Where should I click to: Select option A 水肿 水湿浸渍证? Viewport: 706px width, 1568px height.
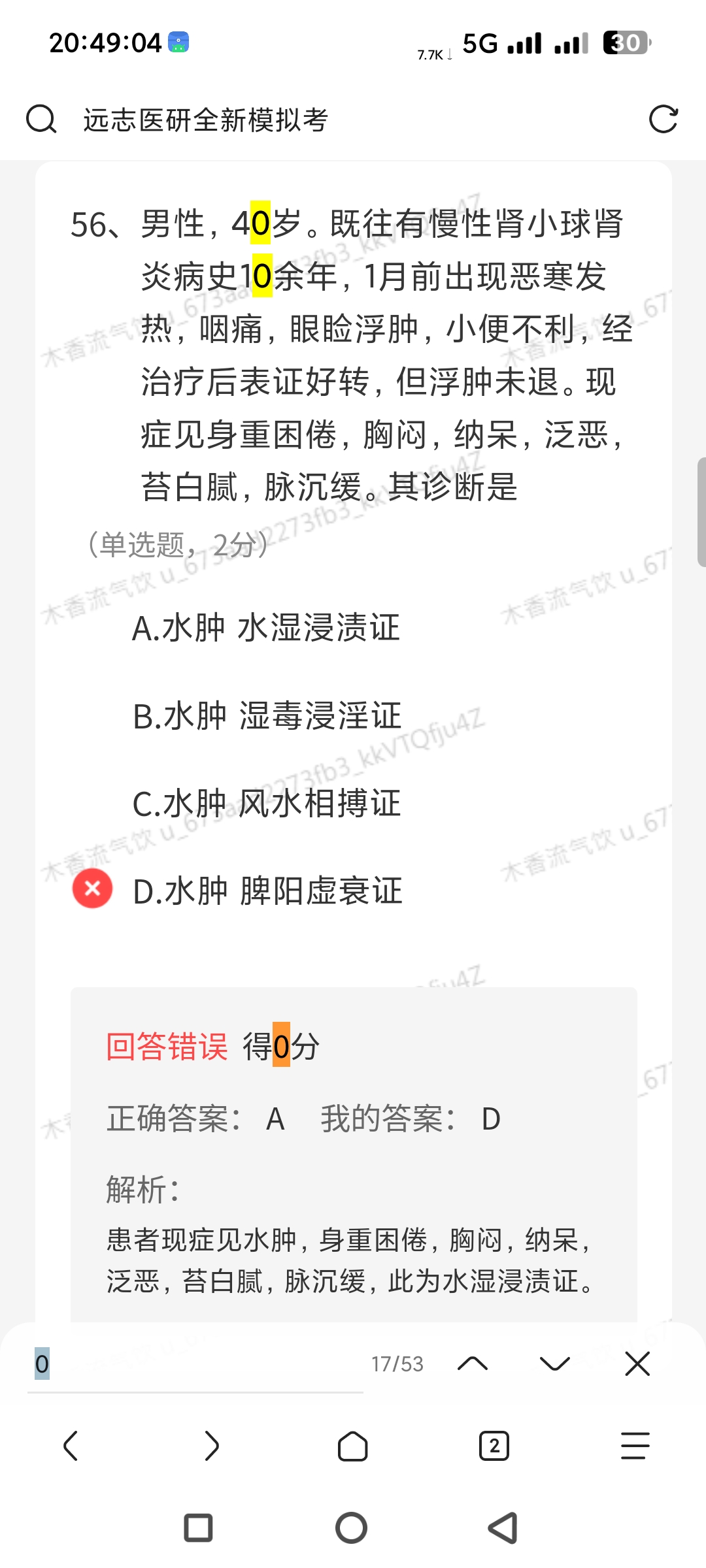coord(266,629)
